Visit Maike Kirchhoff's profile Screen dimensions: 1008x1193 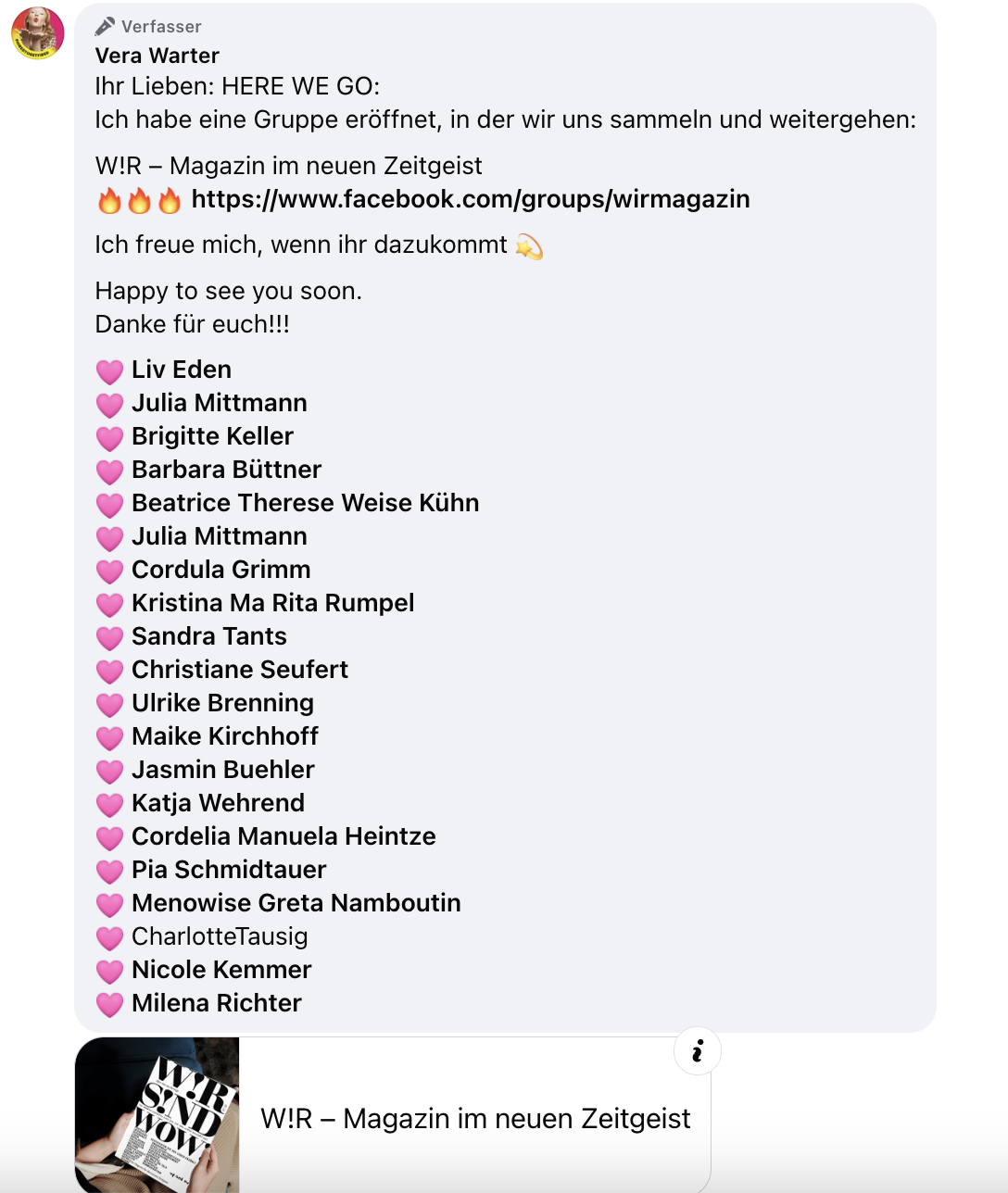pos(225,736)
